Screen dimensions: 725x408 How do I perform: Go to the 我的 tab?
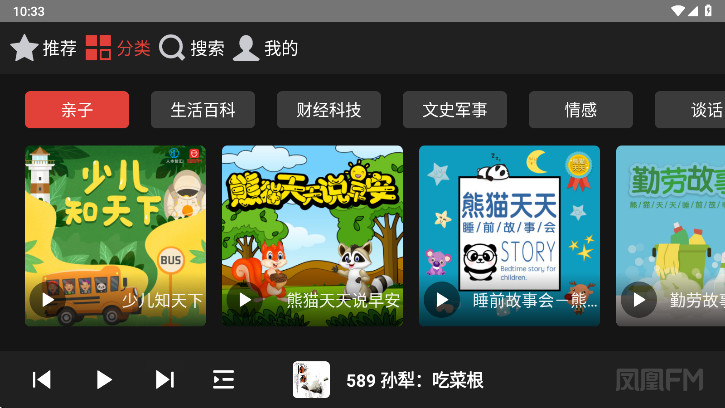pos(265,48)
